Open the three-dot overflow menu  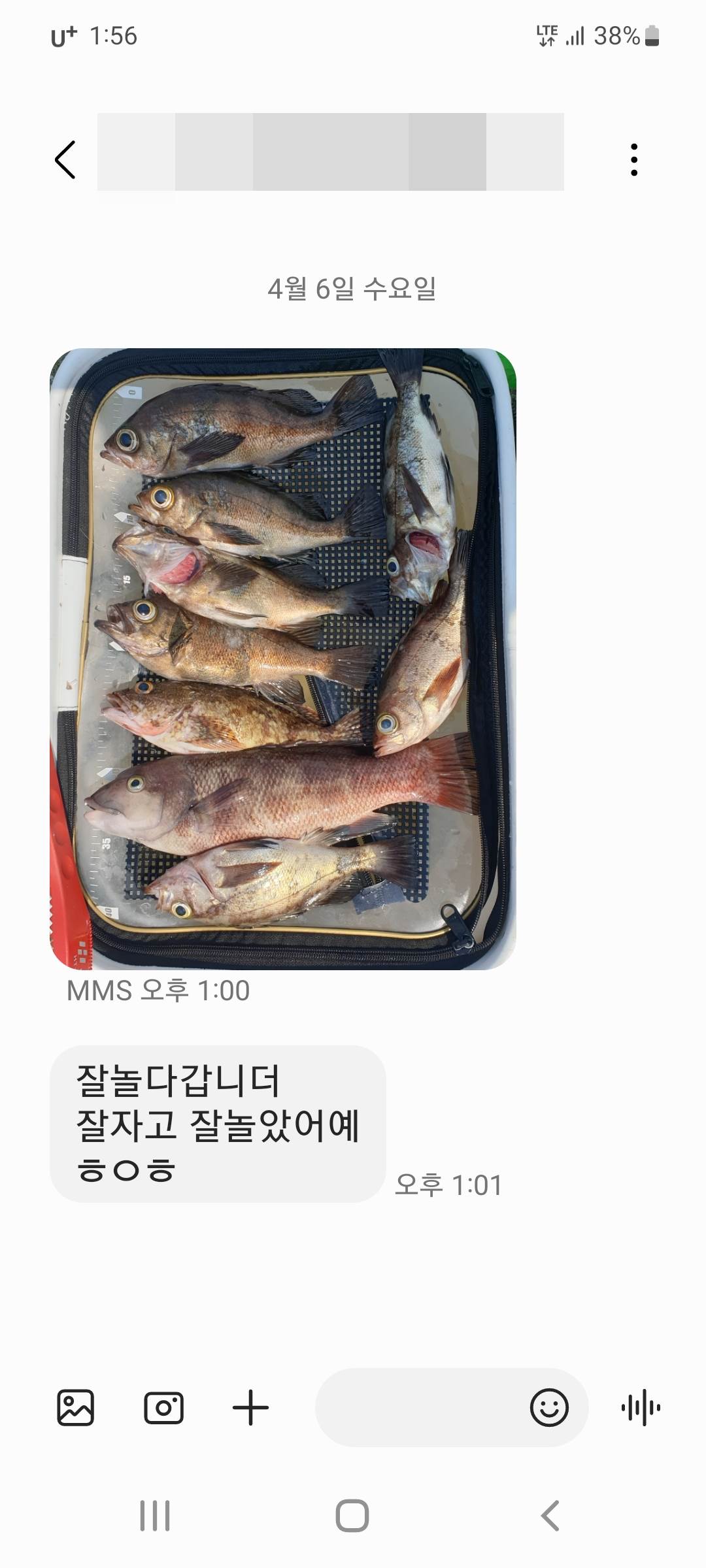click(x=633, y=159)
